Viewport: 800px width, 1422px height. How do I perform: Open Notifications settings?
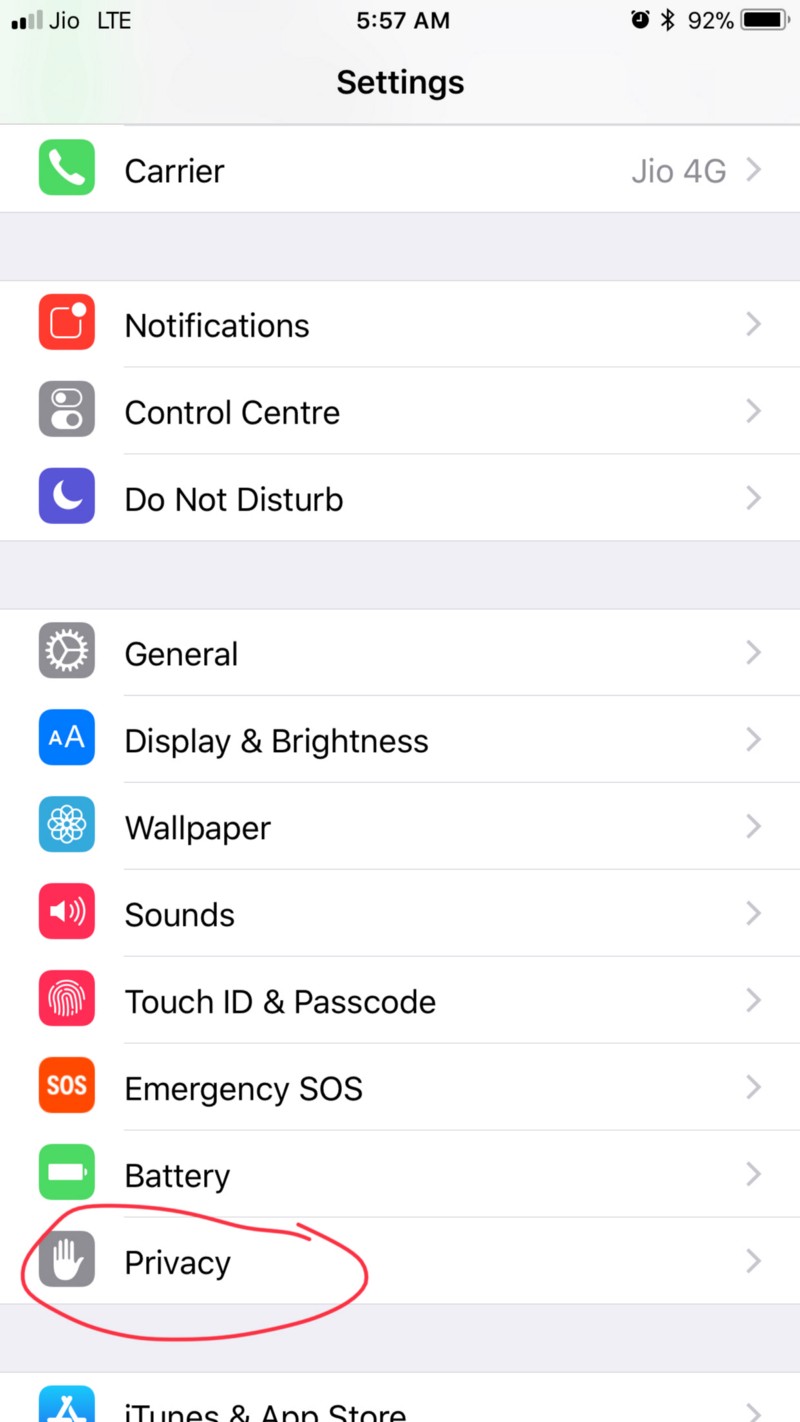400,325
